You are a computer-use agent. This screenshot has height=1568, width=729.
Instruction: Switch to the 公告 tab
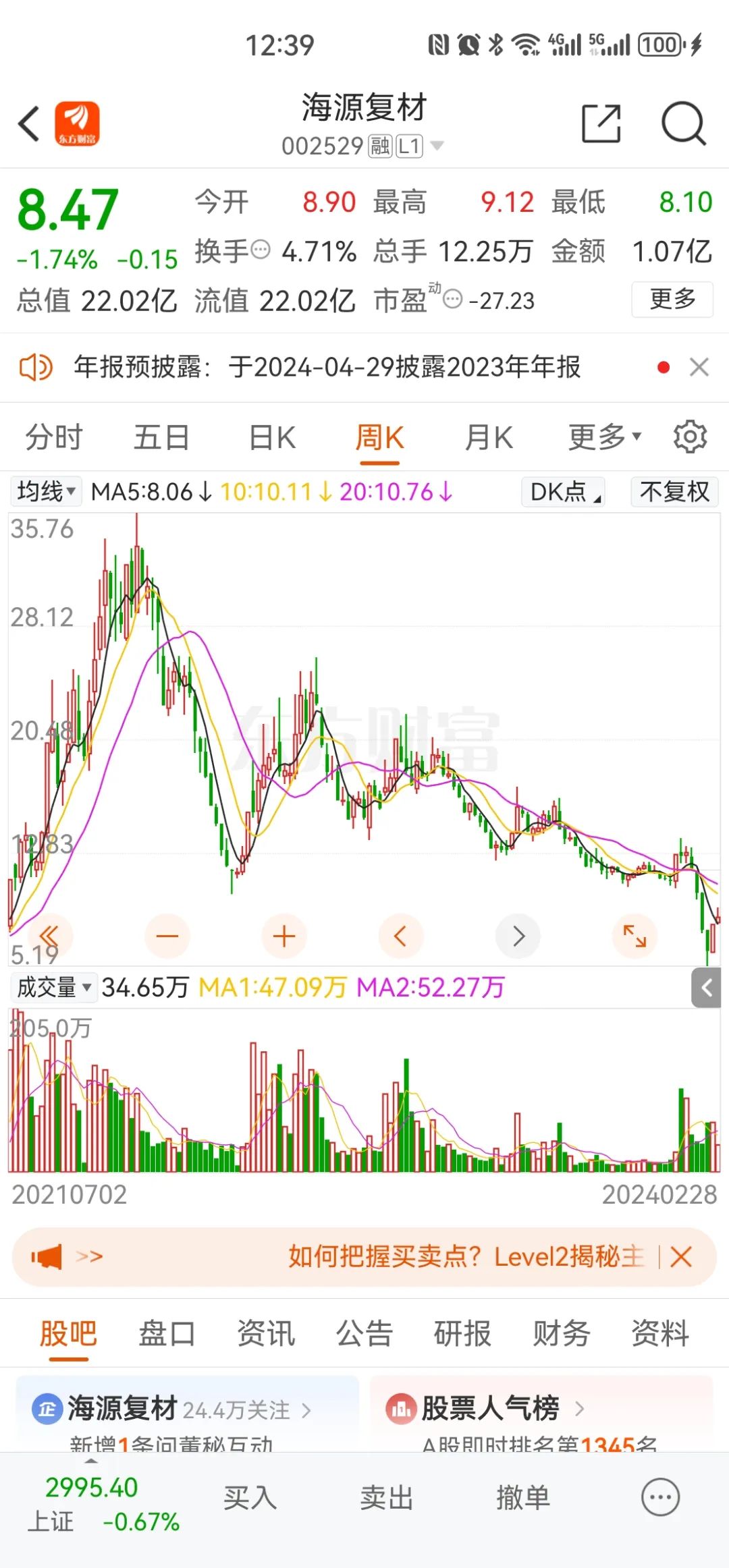(x=364, y=1334)
